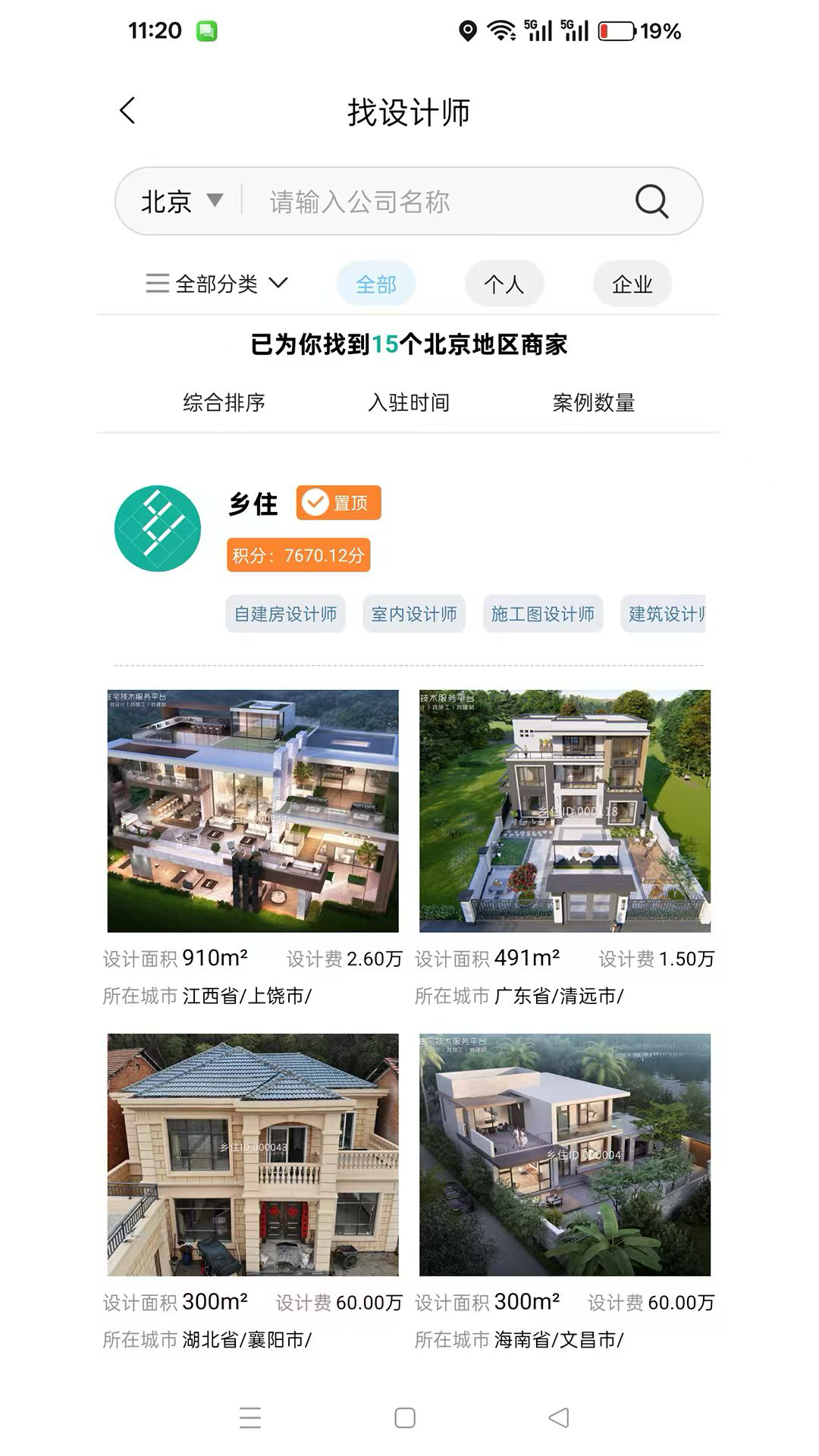Viewport: 819px width, 1456px height.
Task: Open the 910m² 江西省 上饶市 case
Action: click(x=253, y=811)
